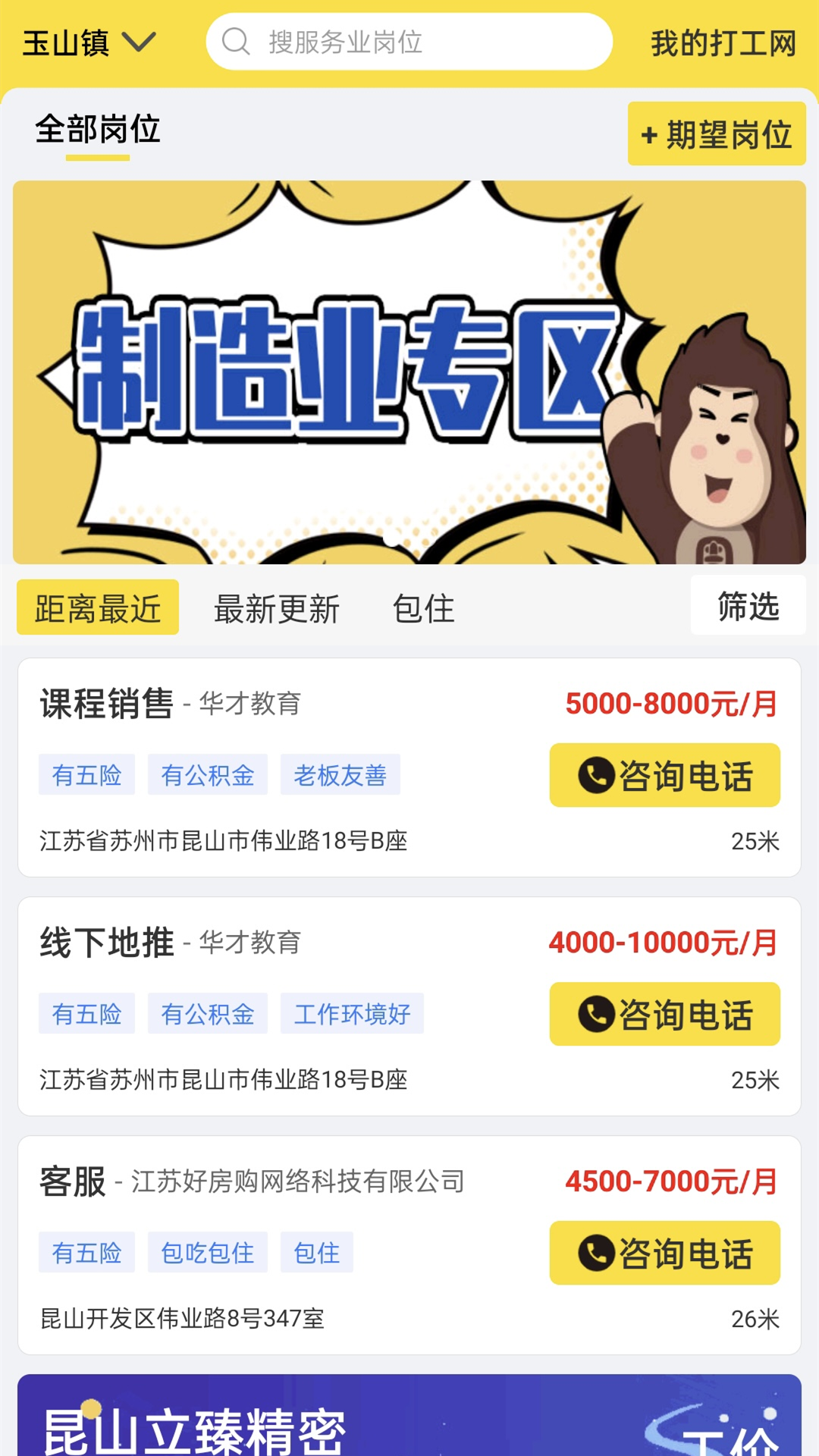
Task: Open the 课程销售 job card
Action: pos(409,767)
